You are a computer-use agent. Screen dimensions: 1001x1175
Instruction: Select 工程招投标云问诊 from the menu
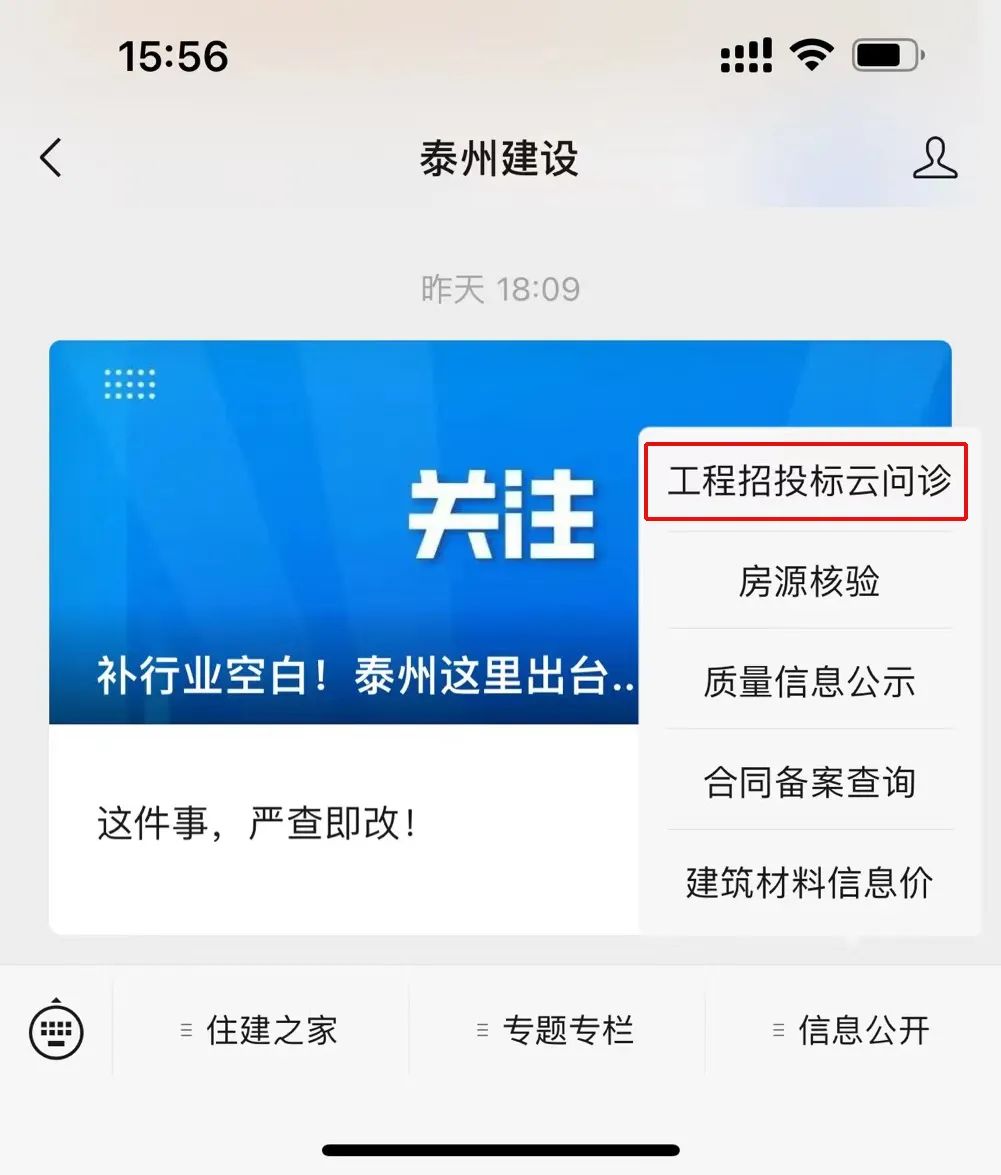(808, 482)
